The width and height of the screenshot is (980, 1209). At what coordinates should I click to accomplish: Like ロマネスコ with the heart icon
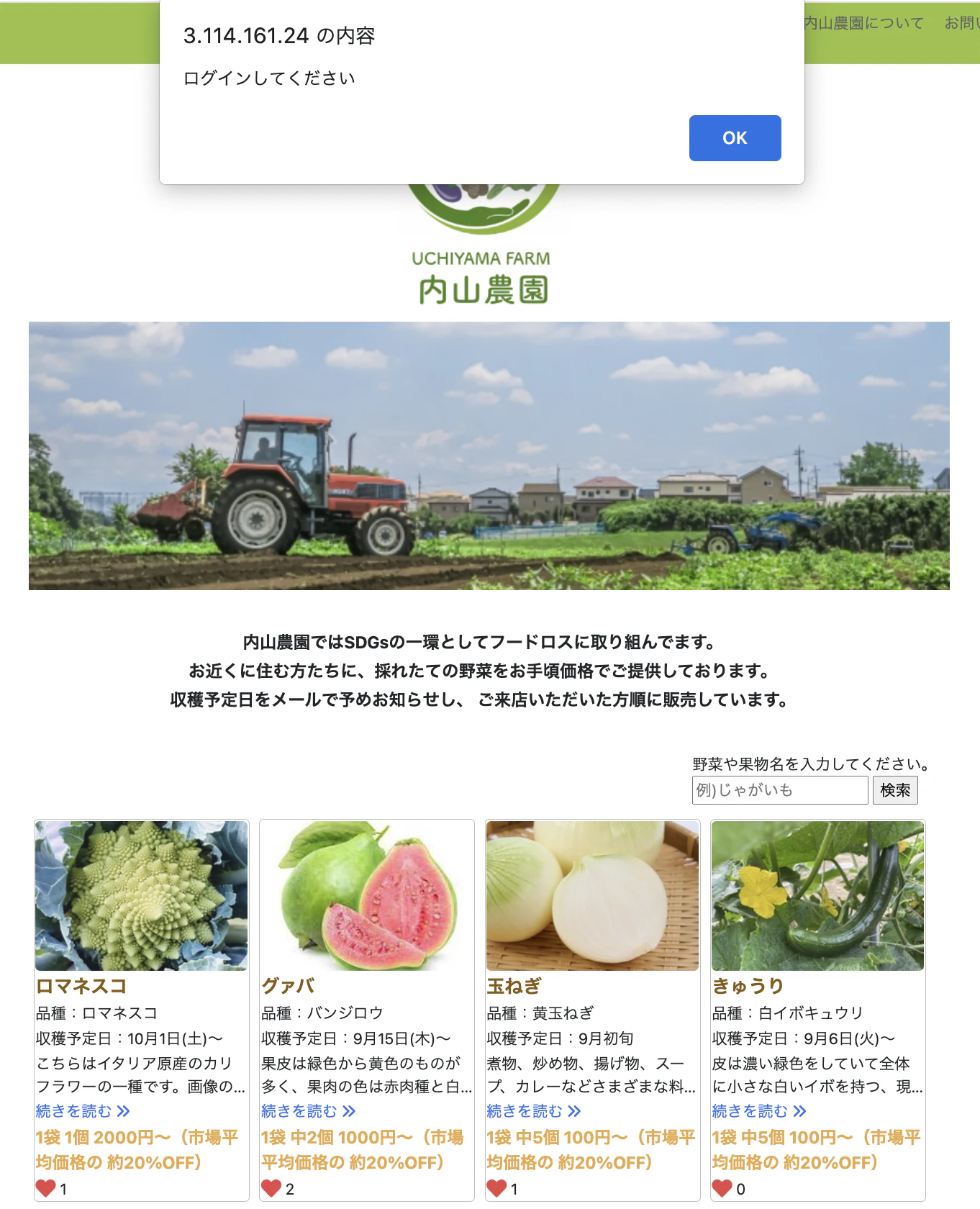(46, 1188)
